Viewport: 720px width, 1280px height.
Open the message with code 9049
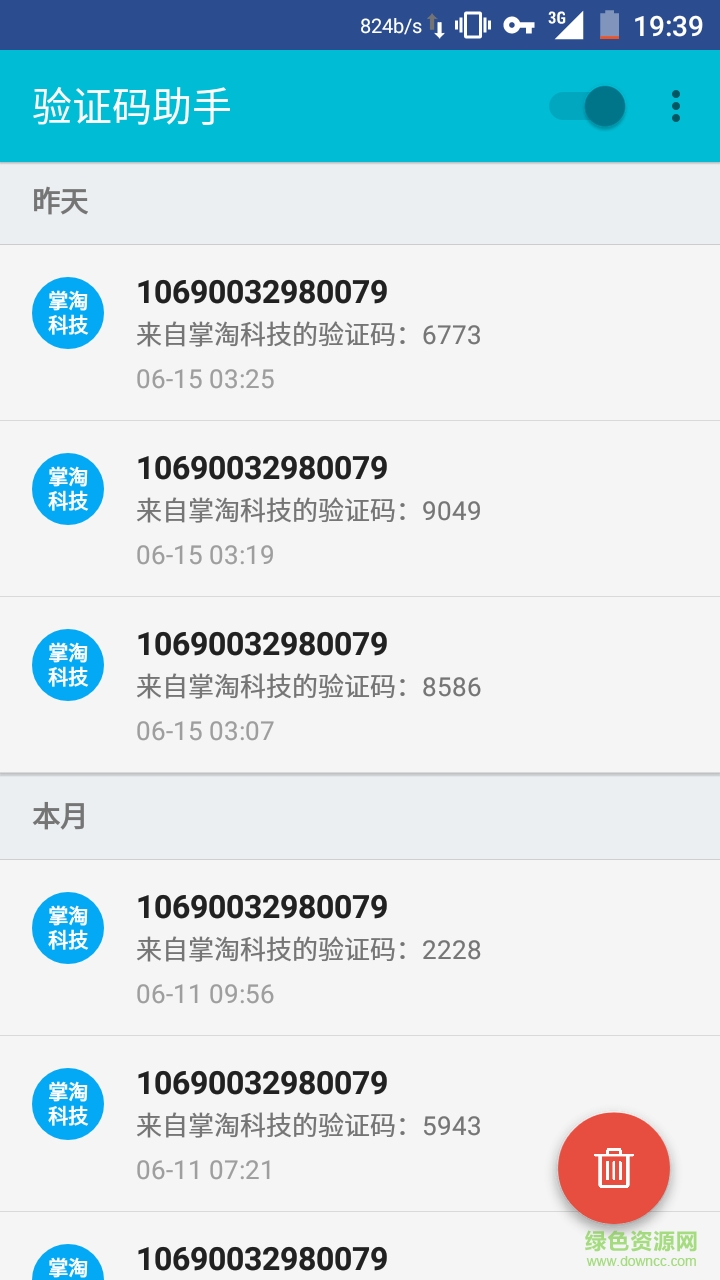point(360,510)
